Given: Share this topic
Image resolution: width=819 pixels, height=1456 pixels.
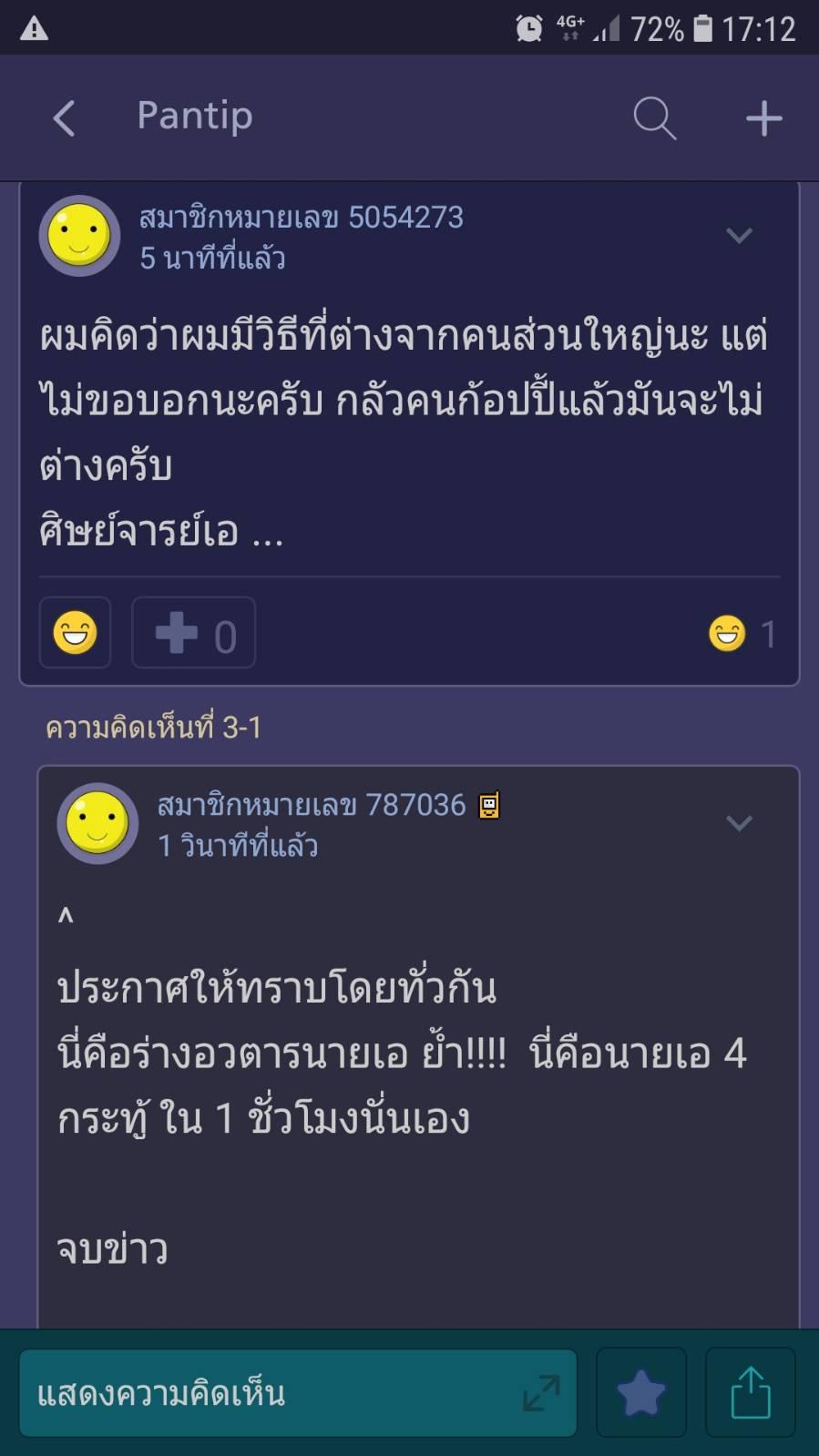Looking at the screenshot, I should pyautogui.click(x=751, y=1393).
